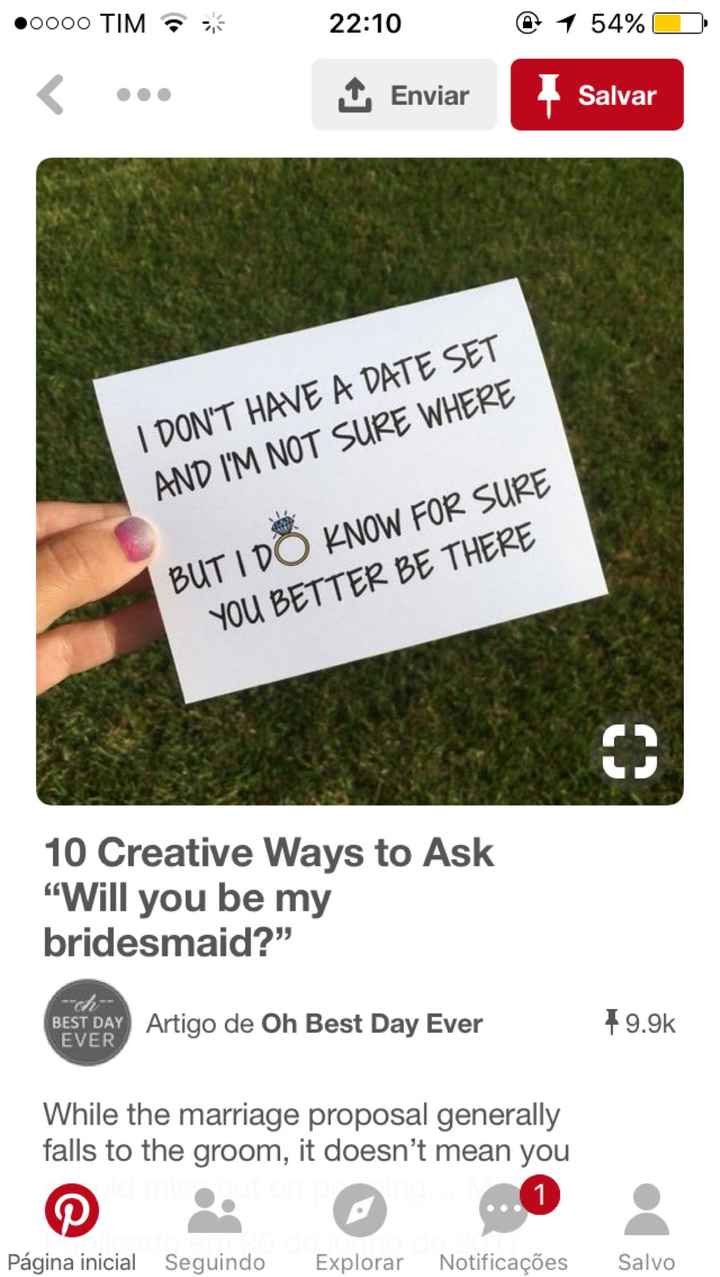Select the Salvo profile icon
The height and width of the screenshot is (1277, 720).
pyautogui.click(x=646, y=1211)
